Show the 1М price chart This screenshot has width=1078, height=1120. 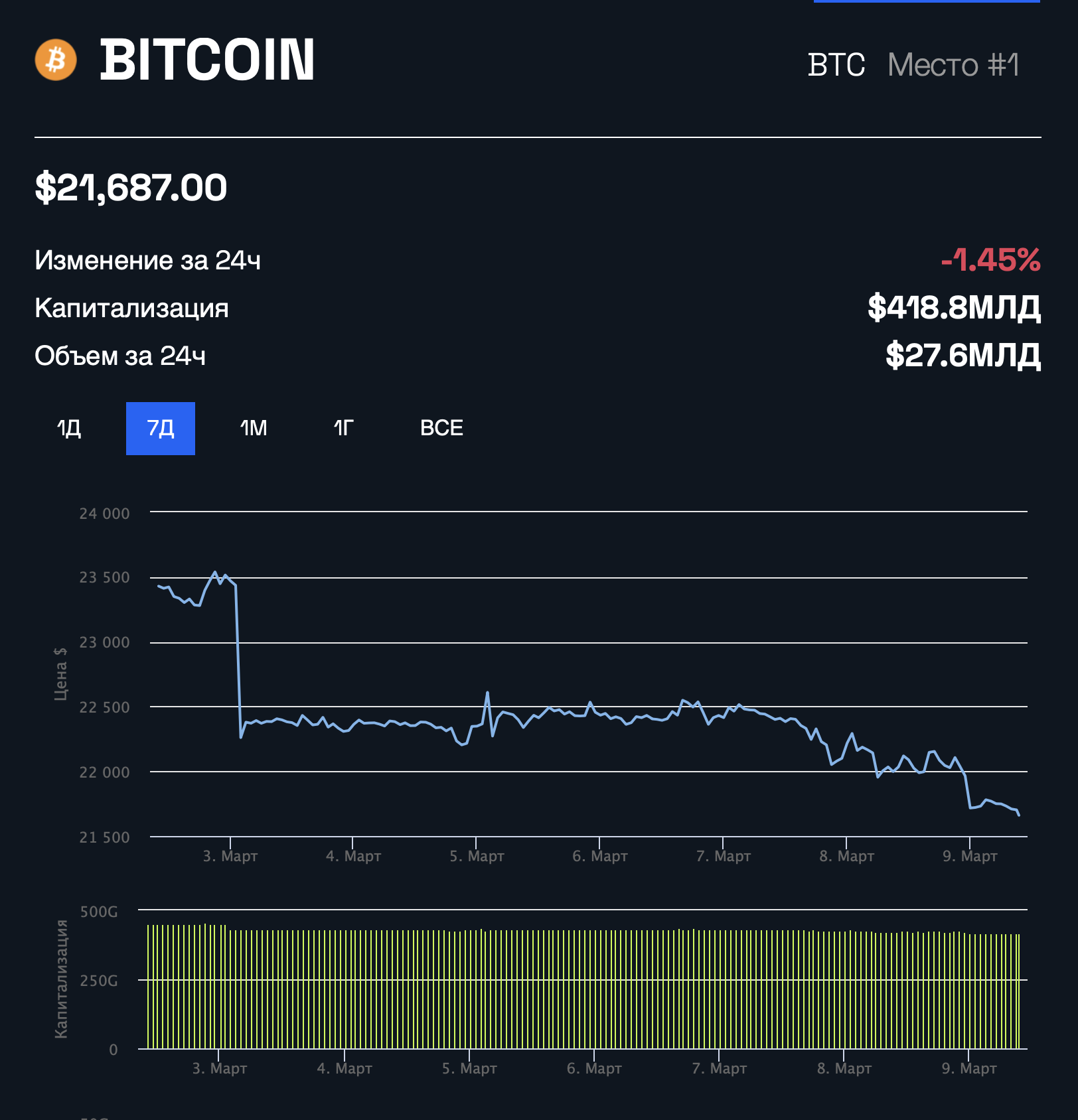[253, 429]
